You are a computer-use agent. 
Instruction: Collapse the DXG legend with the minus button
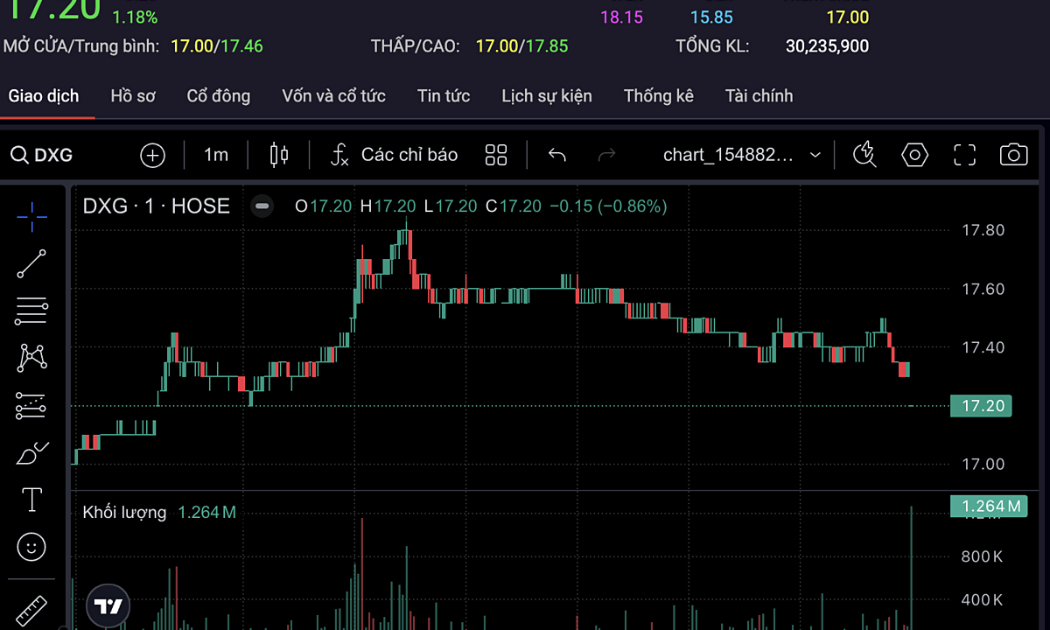262,206
